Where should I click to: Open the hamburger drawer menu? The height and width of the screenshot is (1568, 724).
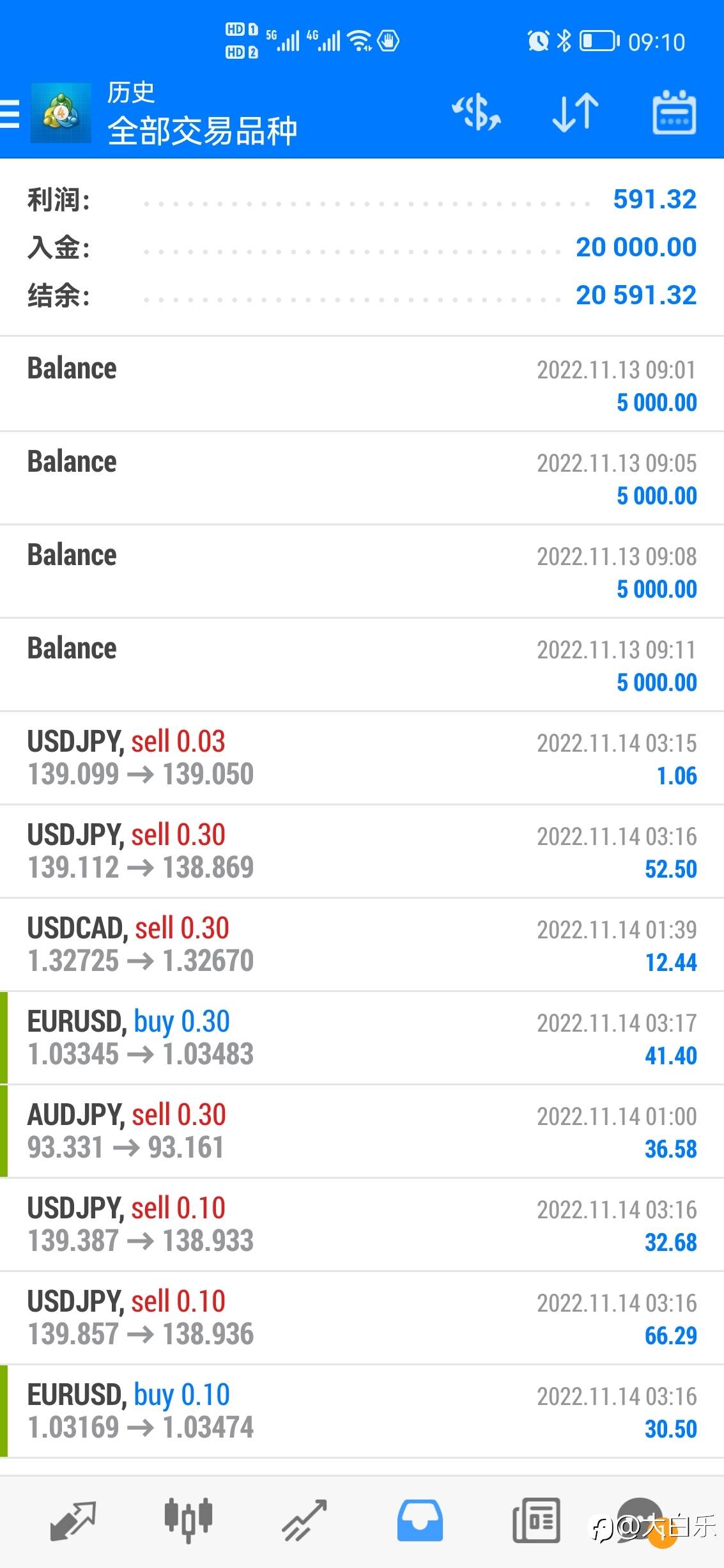10,114
